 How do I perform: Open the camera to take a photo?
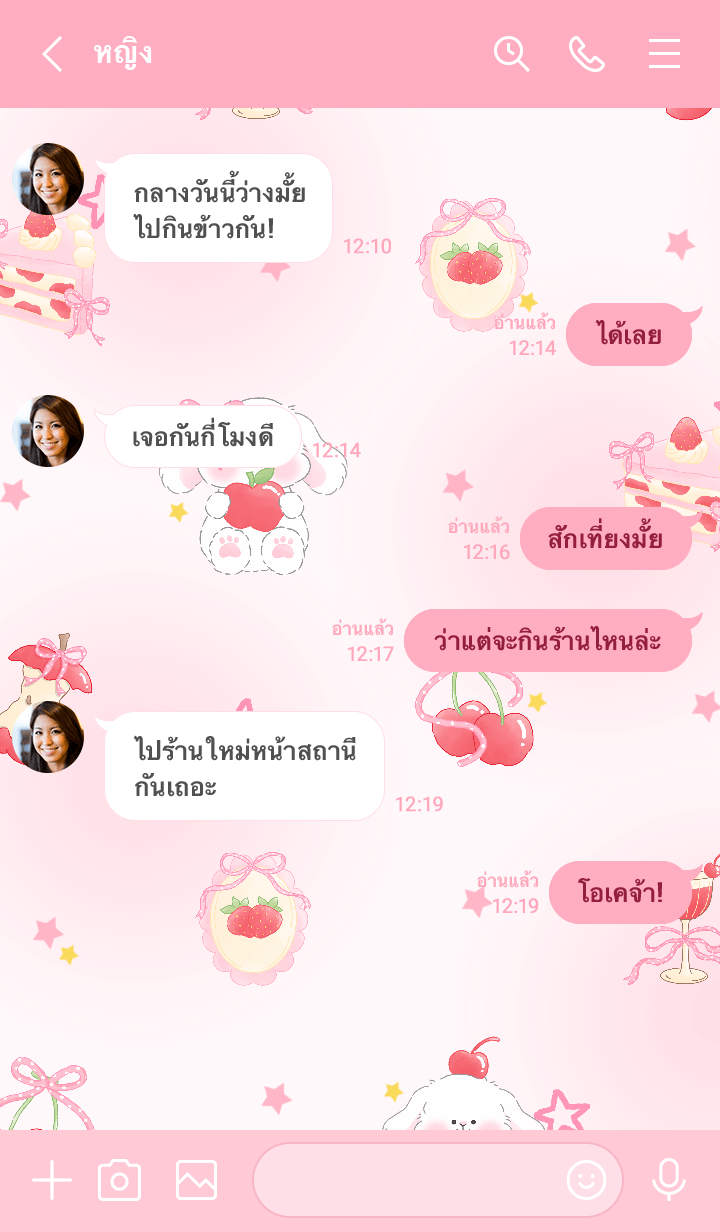120,1181
